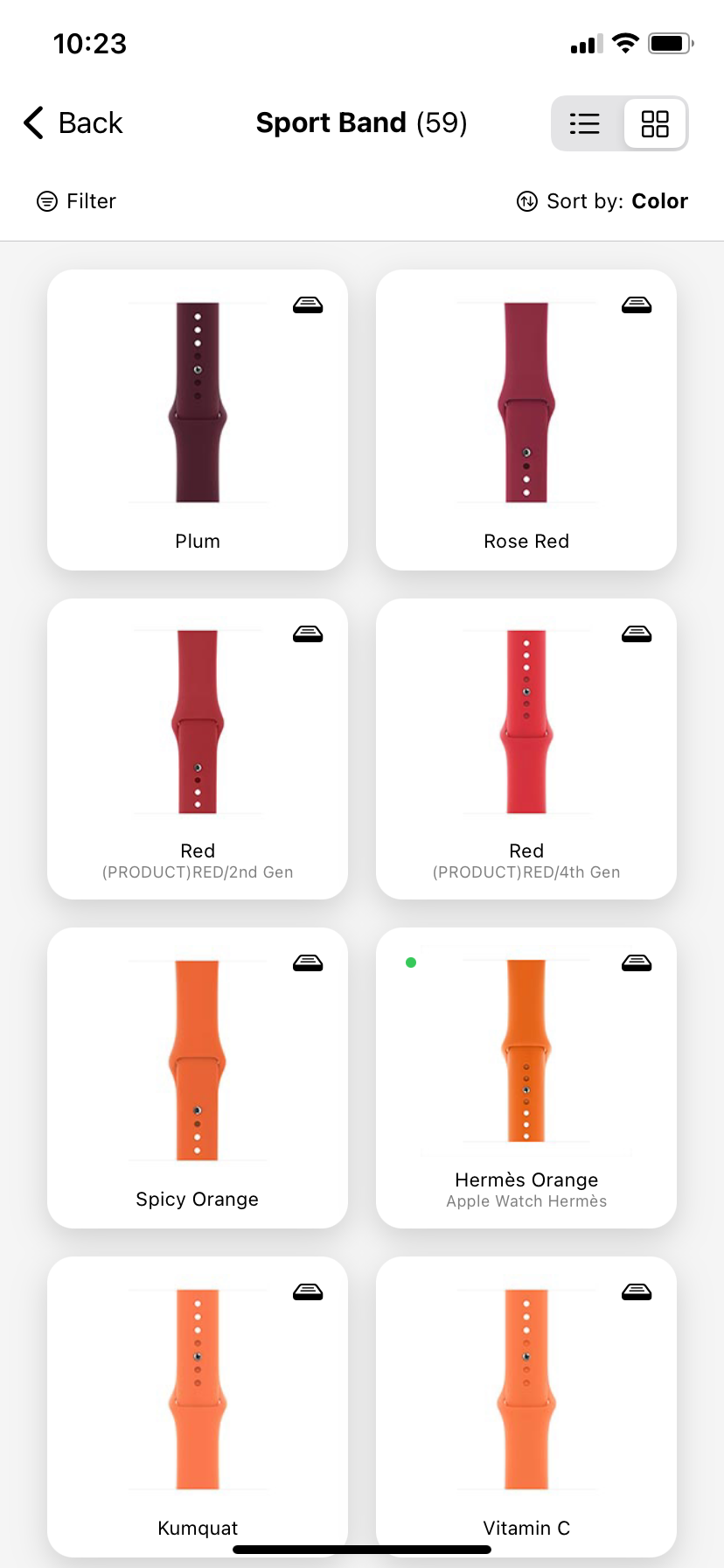Select the Red (PRODUCT)RED/2nd Gen band
The image size is (724, 1568).
coord(198,749)
